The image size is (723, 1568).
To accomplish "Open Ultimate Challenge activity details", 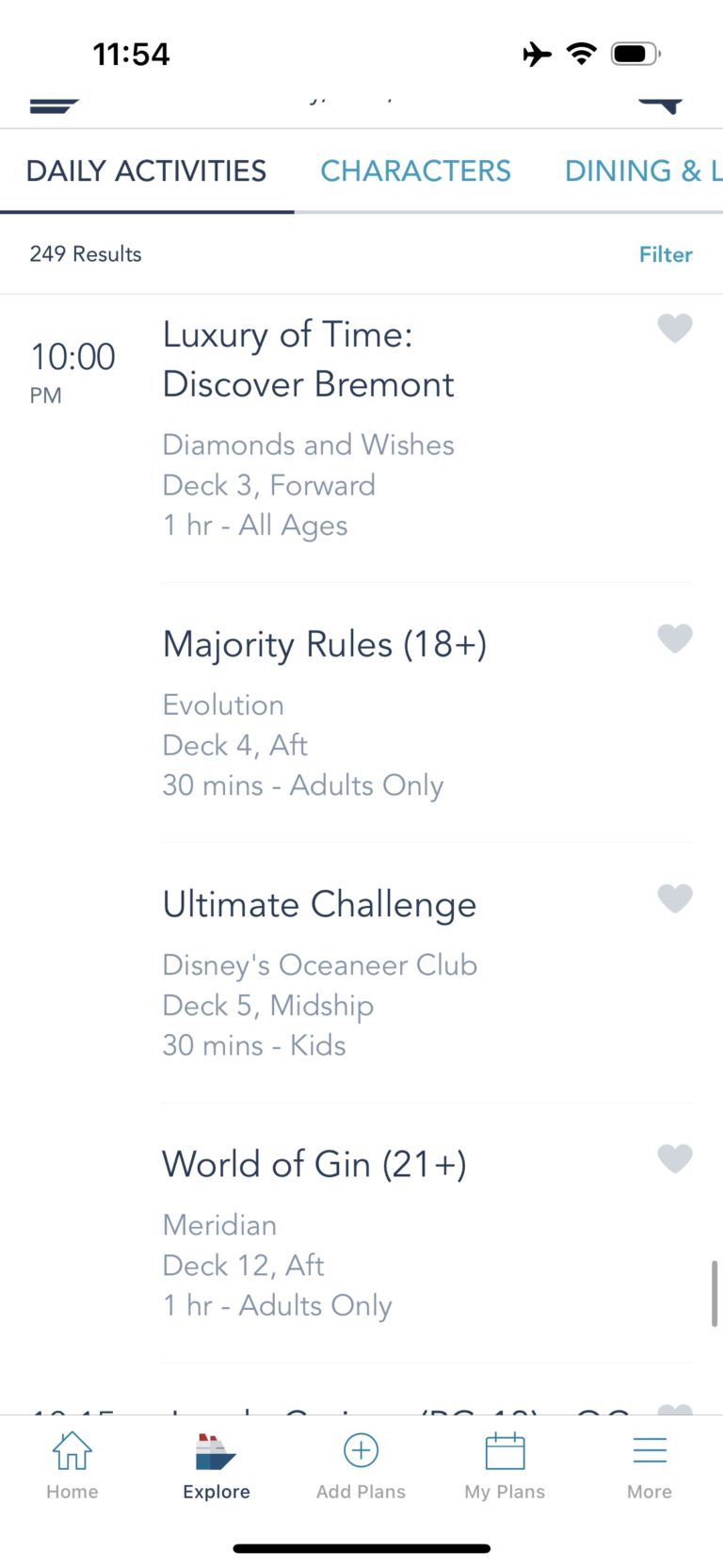I will pos(319,904).
